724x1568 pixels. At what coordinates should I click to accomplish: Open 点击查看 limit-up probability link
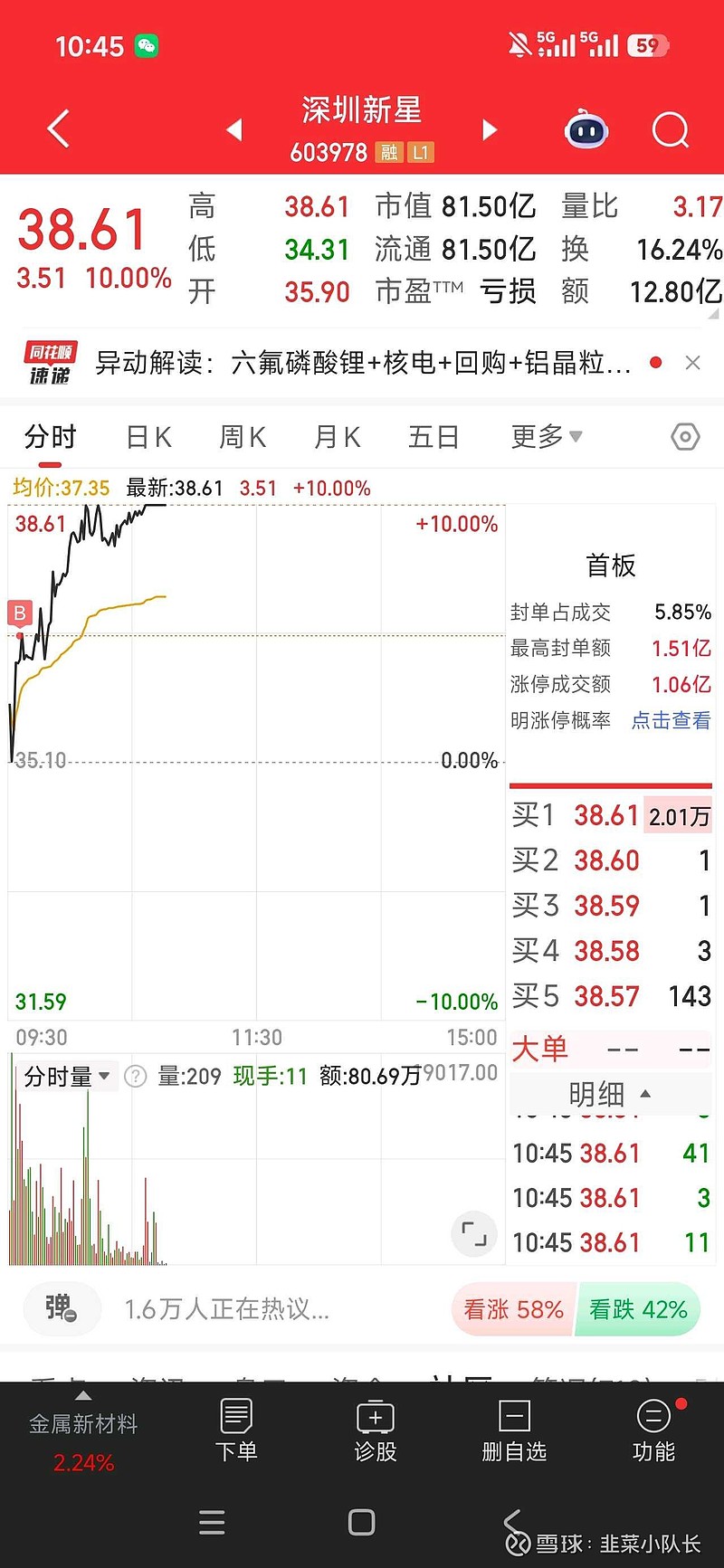(670, 720)
